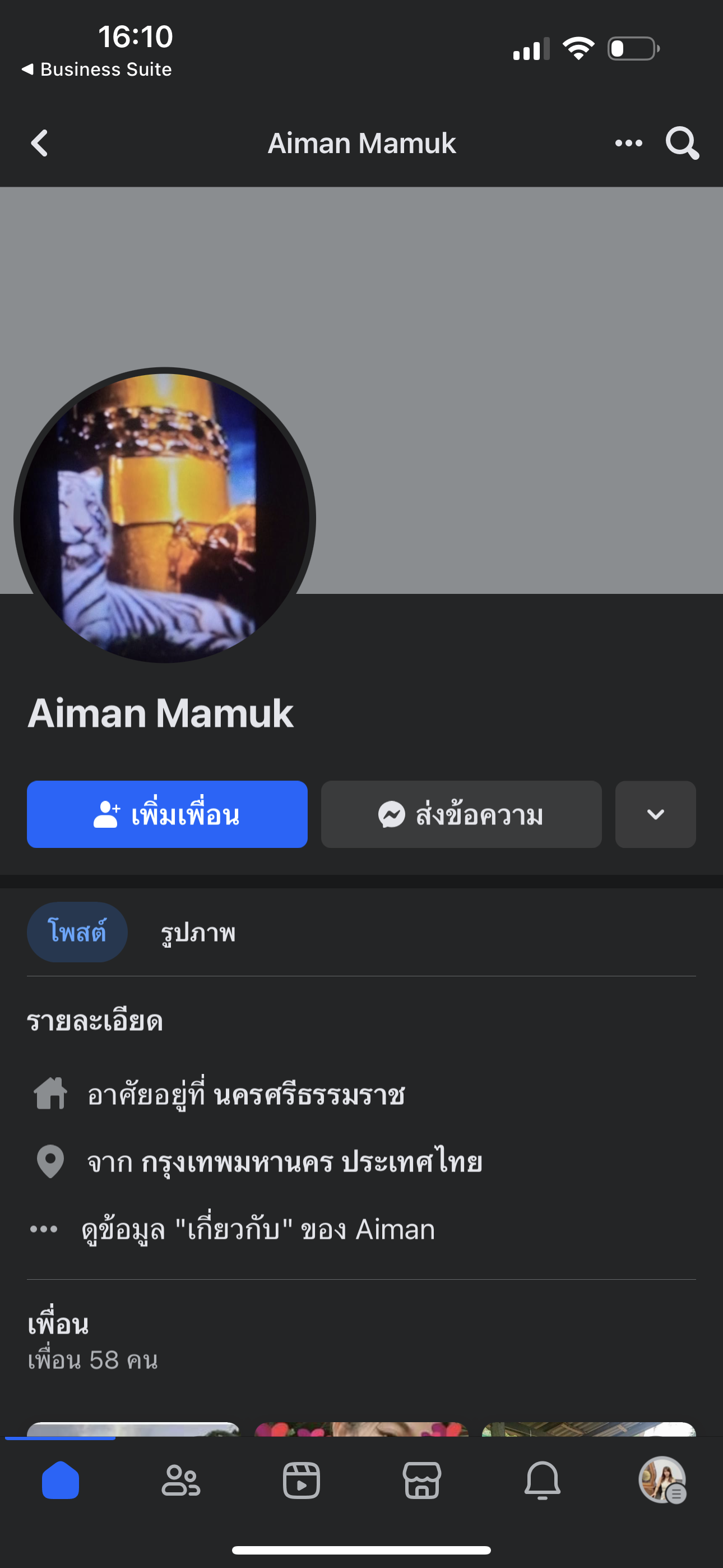The height and width of the screenshot is (1568, 723).
Task: Go back using the header arrow
Action: 40,143
